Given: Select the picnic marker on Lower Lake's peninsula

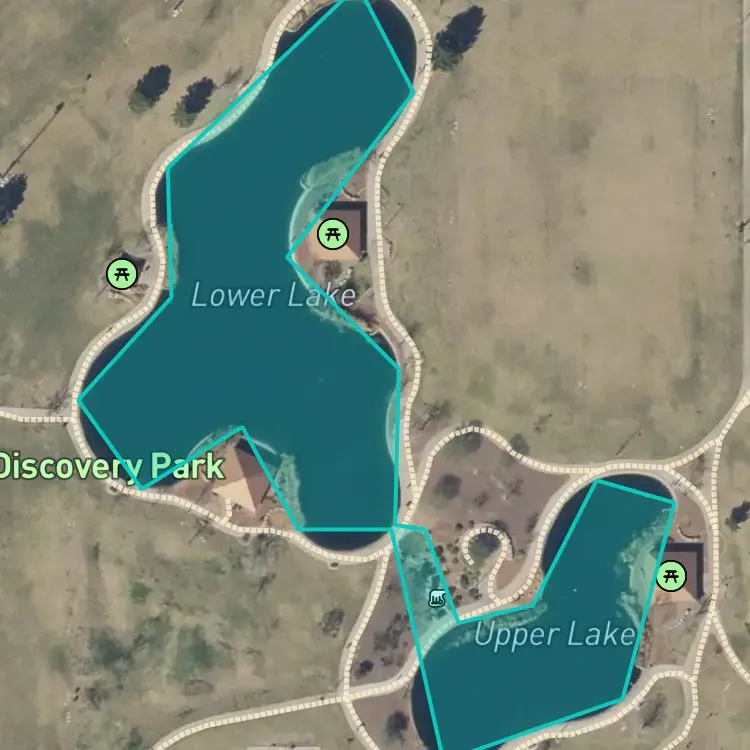Looking at the screenshot, I should (x=333, y=234).
